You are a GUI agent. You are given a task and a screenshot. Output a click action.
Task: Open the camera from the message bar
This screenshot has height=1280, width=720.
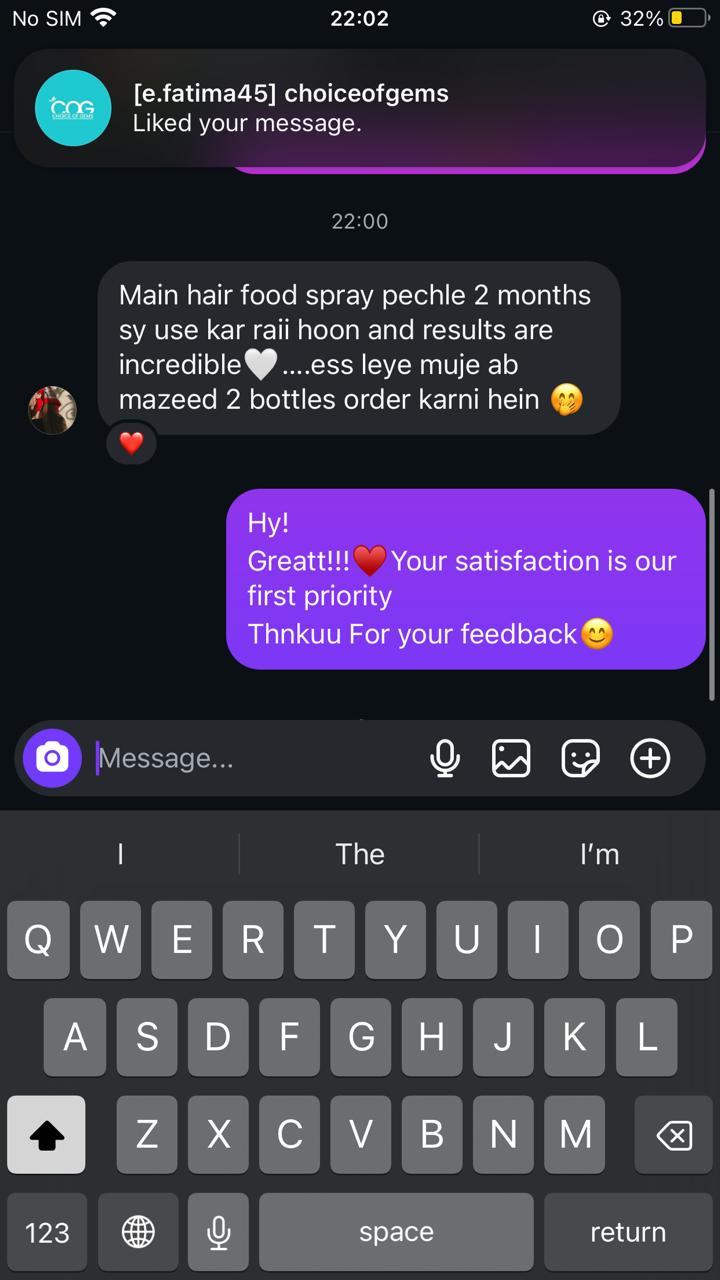[x=51, y=758]
